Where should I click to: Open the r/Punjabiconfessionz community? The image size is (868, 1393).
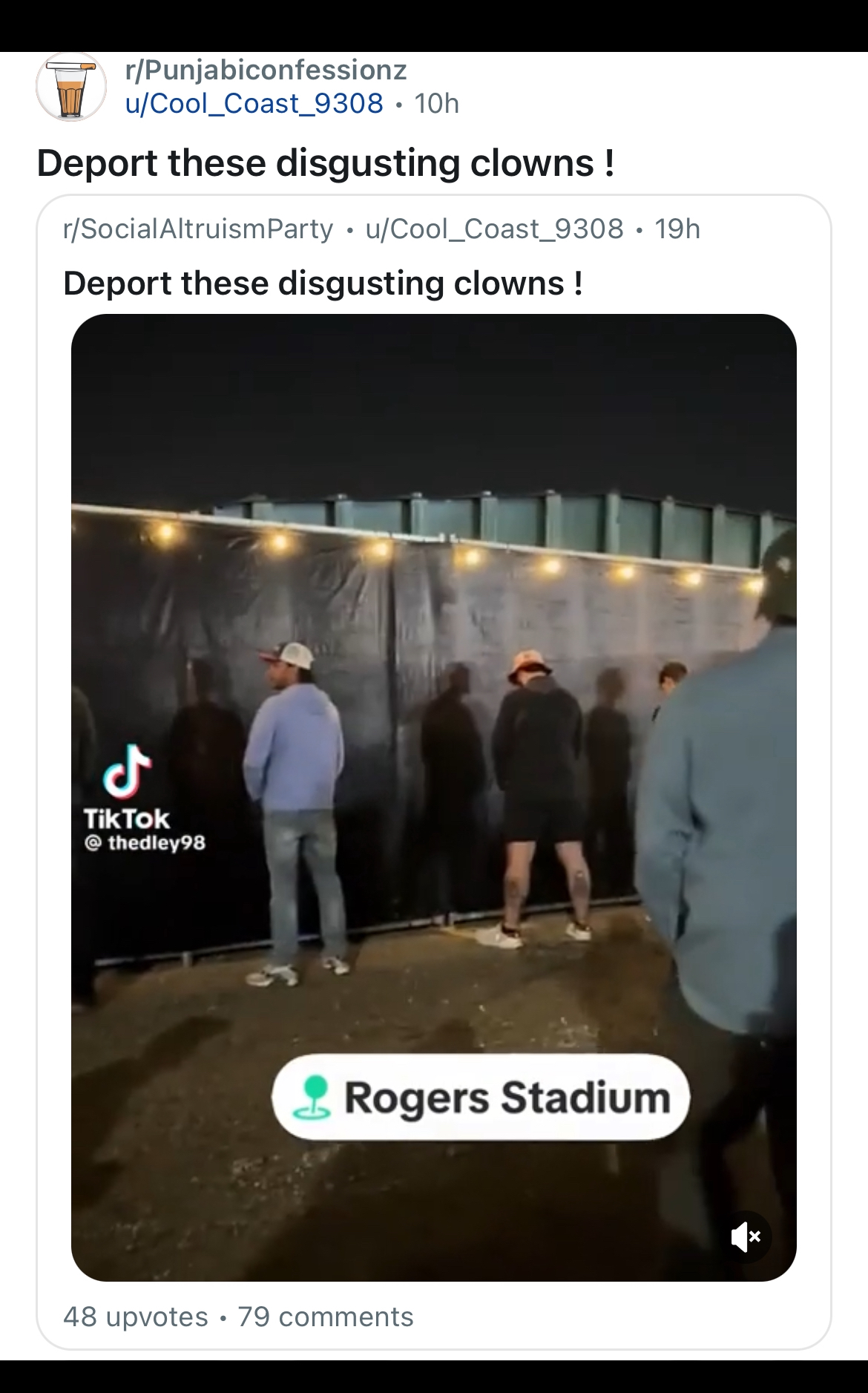click(x=266, y=70)
